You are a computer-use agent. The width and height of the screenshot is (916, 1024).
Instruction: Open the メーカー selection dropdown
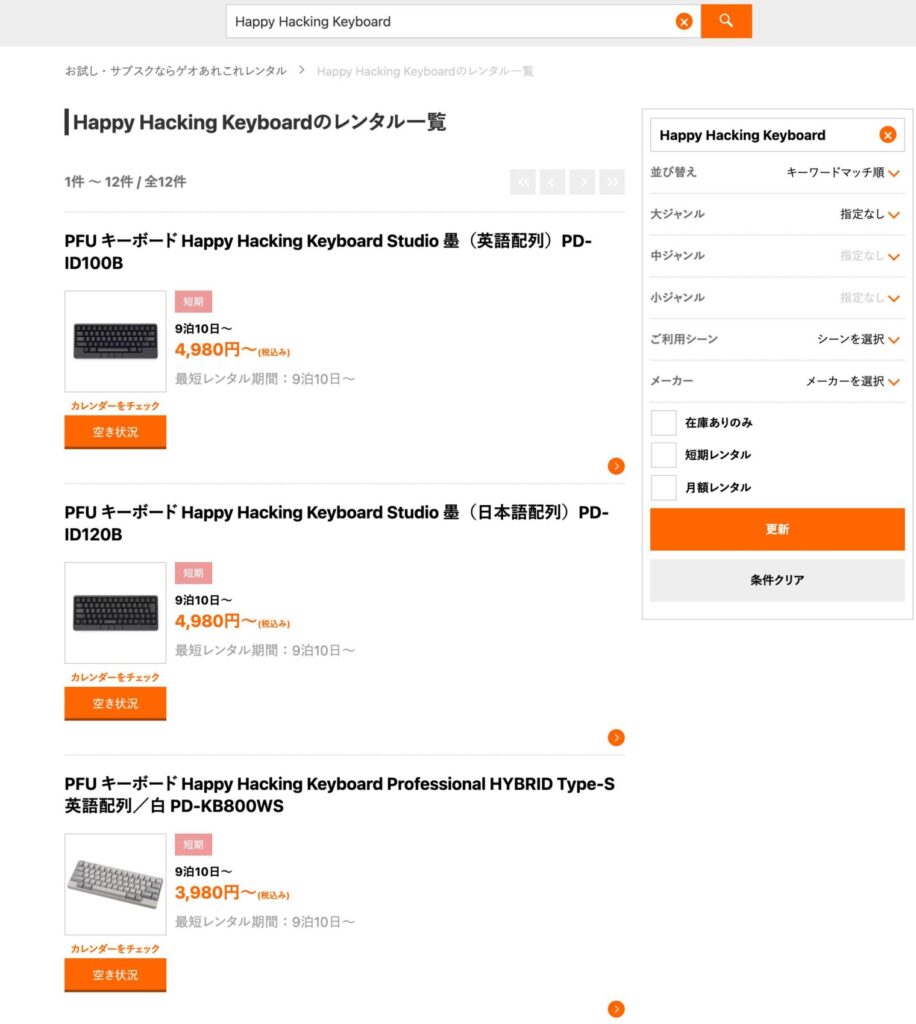[852, 381]
